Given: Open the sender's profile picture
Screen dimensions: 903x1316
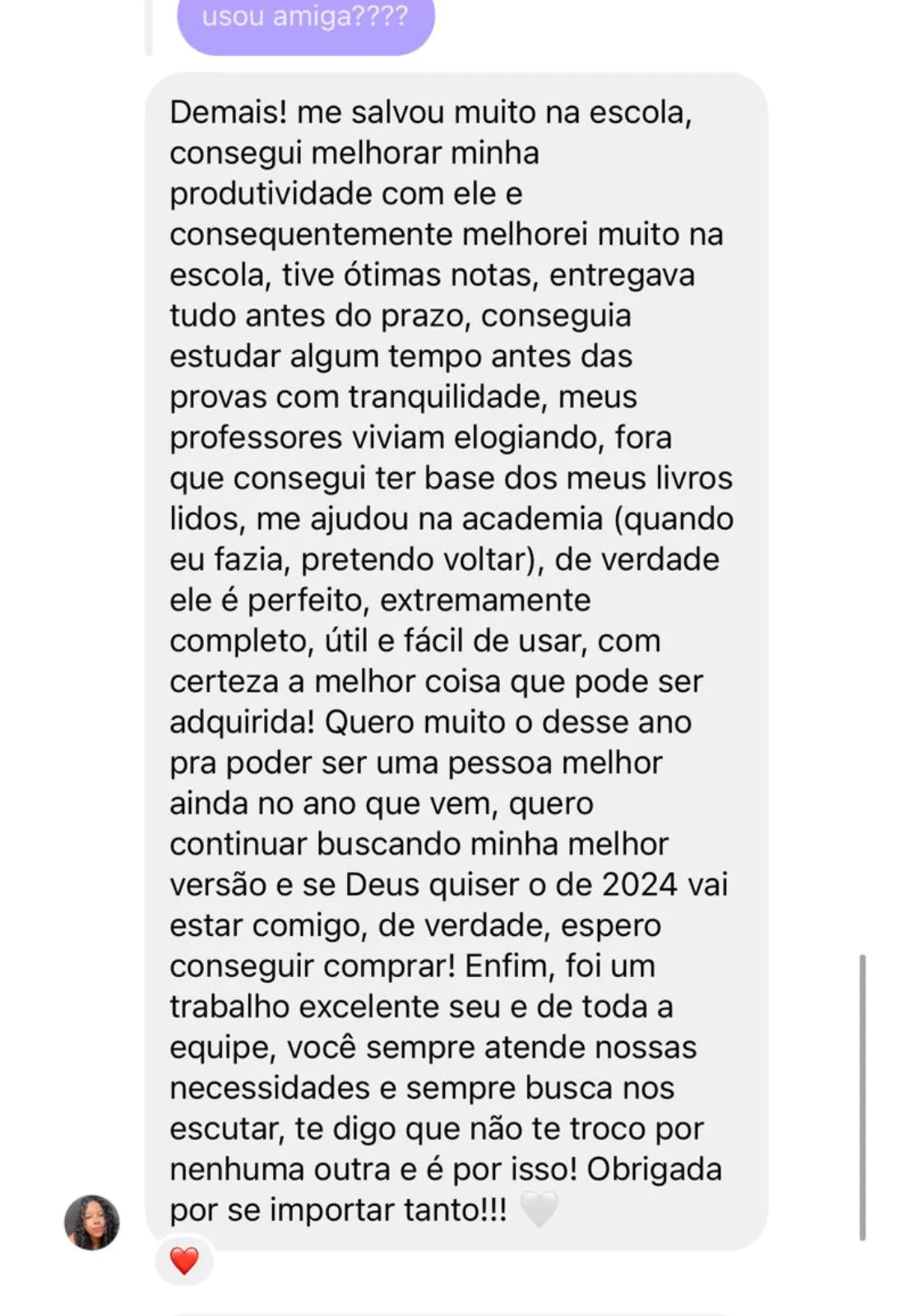Looking at the screenshot, I should [x=92, y=1222].
